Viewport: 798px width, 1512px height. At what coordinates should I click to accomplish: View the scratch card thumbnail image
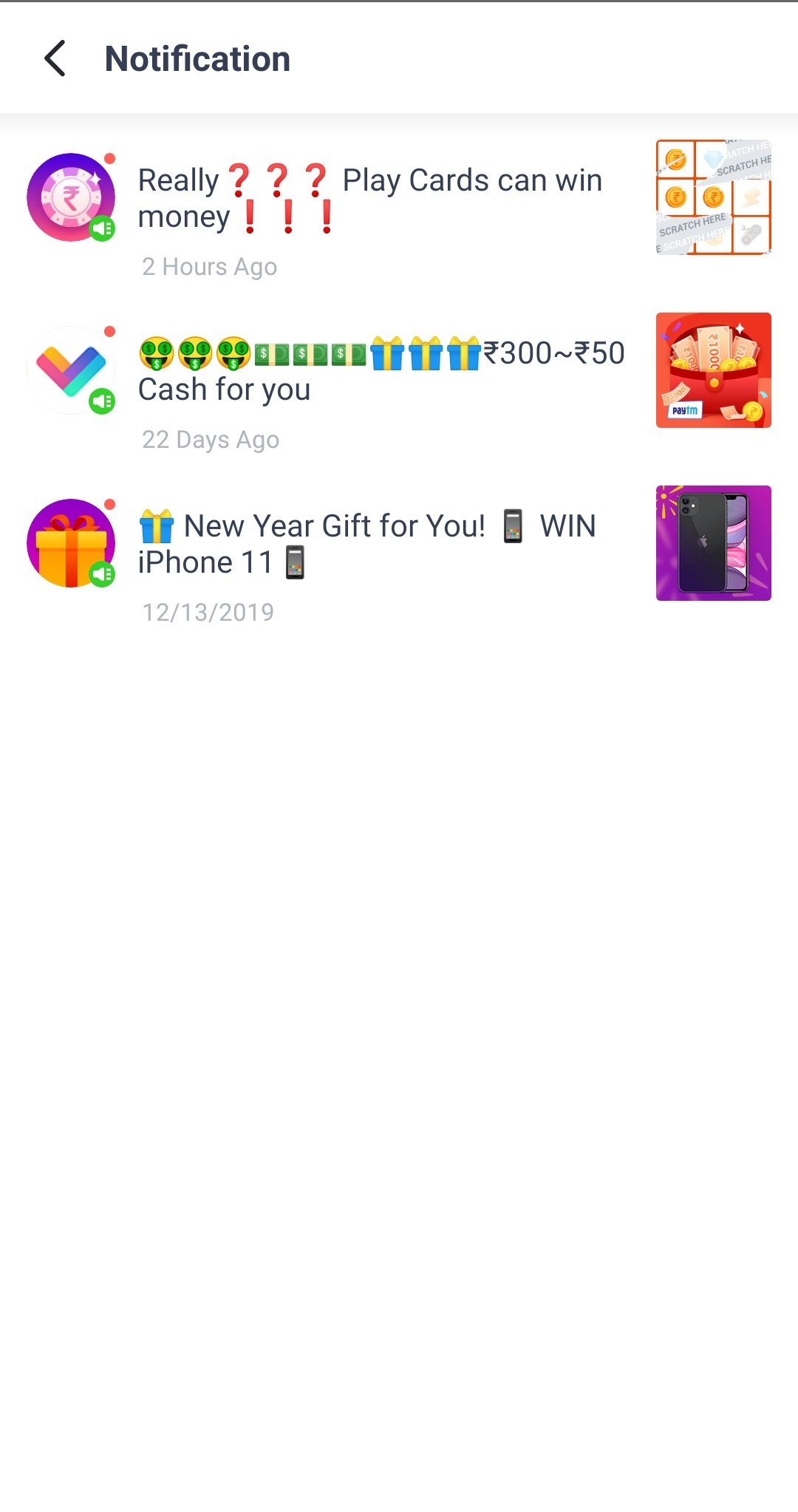(x=714, y=197)
